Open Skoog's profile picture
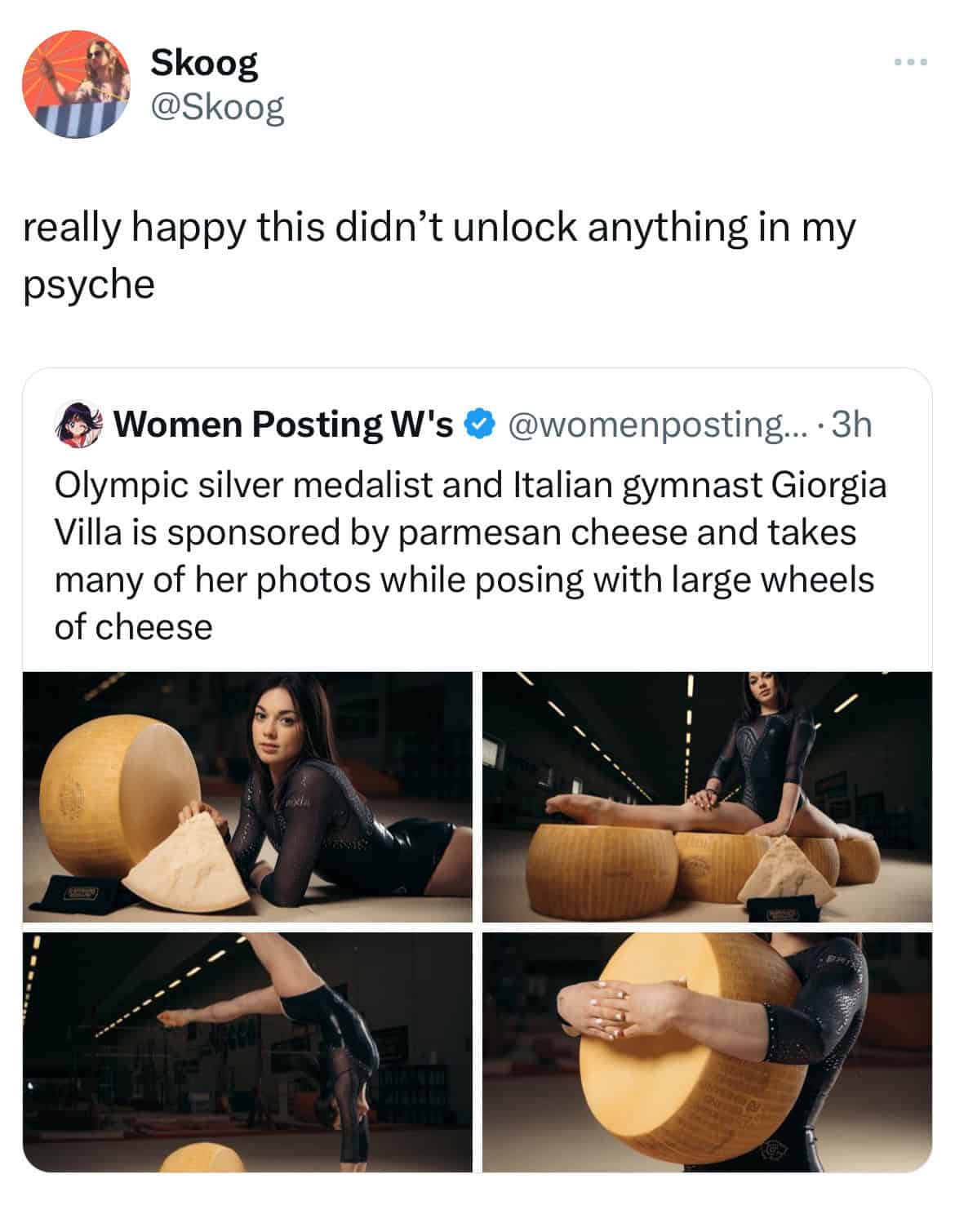Viewport: 955px width, 1232px height. (x=78, y=84)
